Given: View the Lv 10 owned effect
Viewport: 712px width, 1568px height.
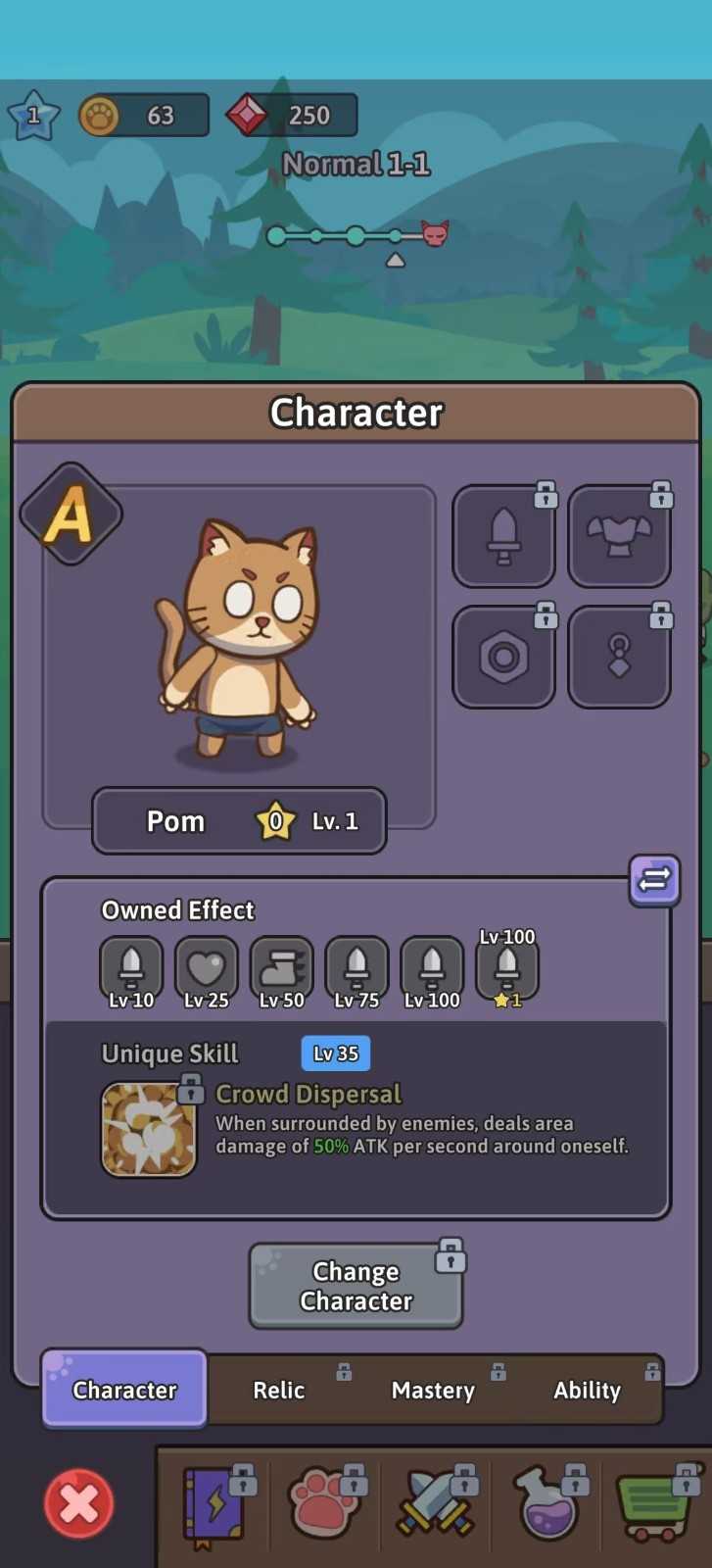Looking at the screenshot, I should [131, 970].
